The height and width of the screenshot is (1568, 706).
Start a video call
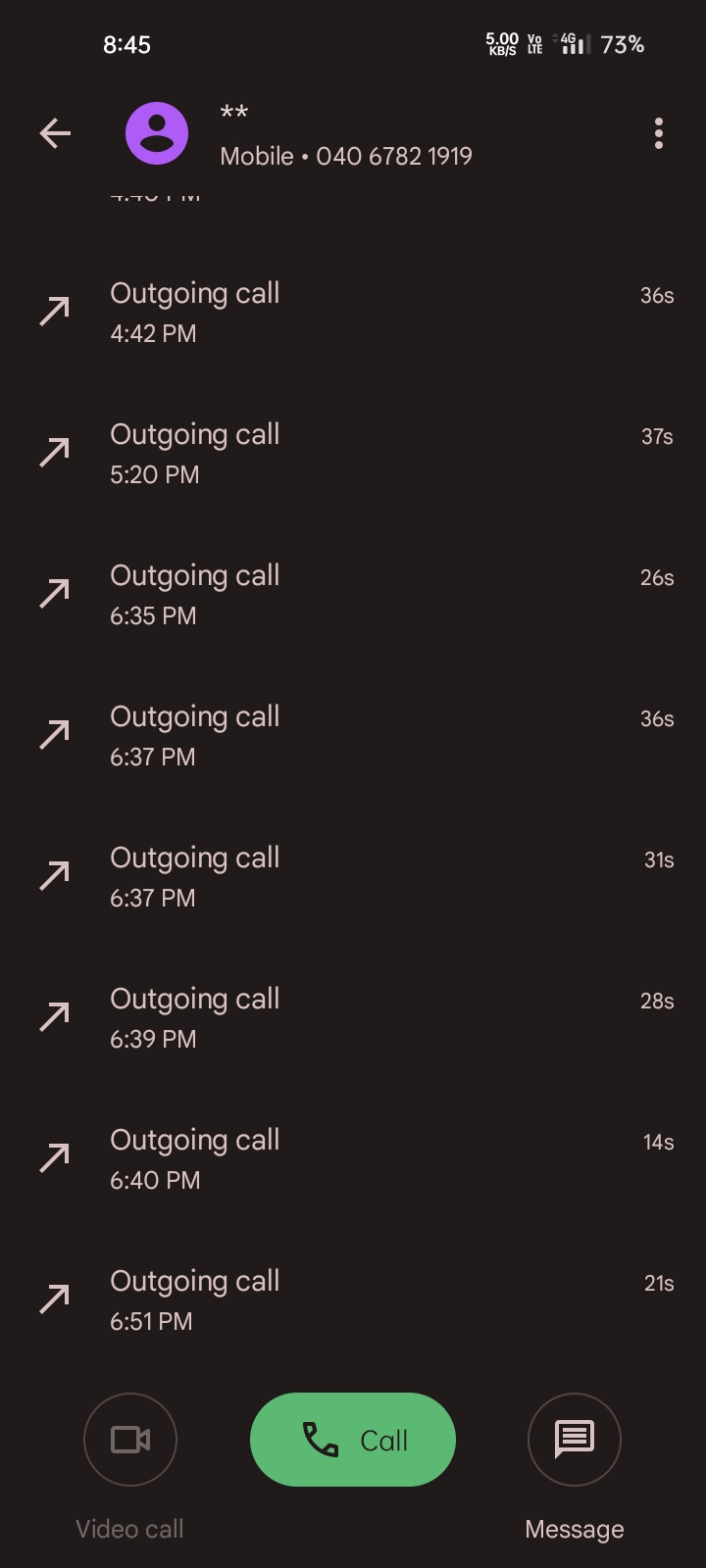[130, 1440]
